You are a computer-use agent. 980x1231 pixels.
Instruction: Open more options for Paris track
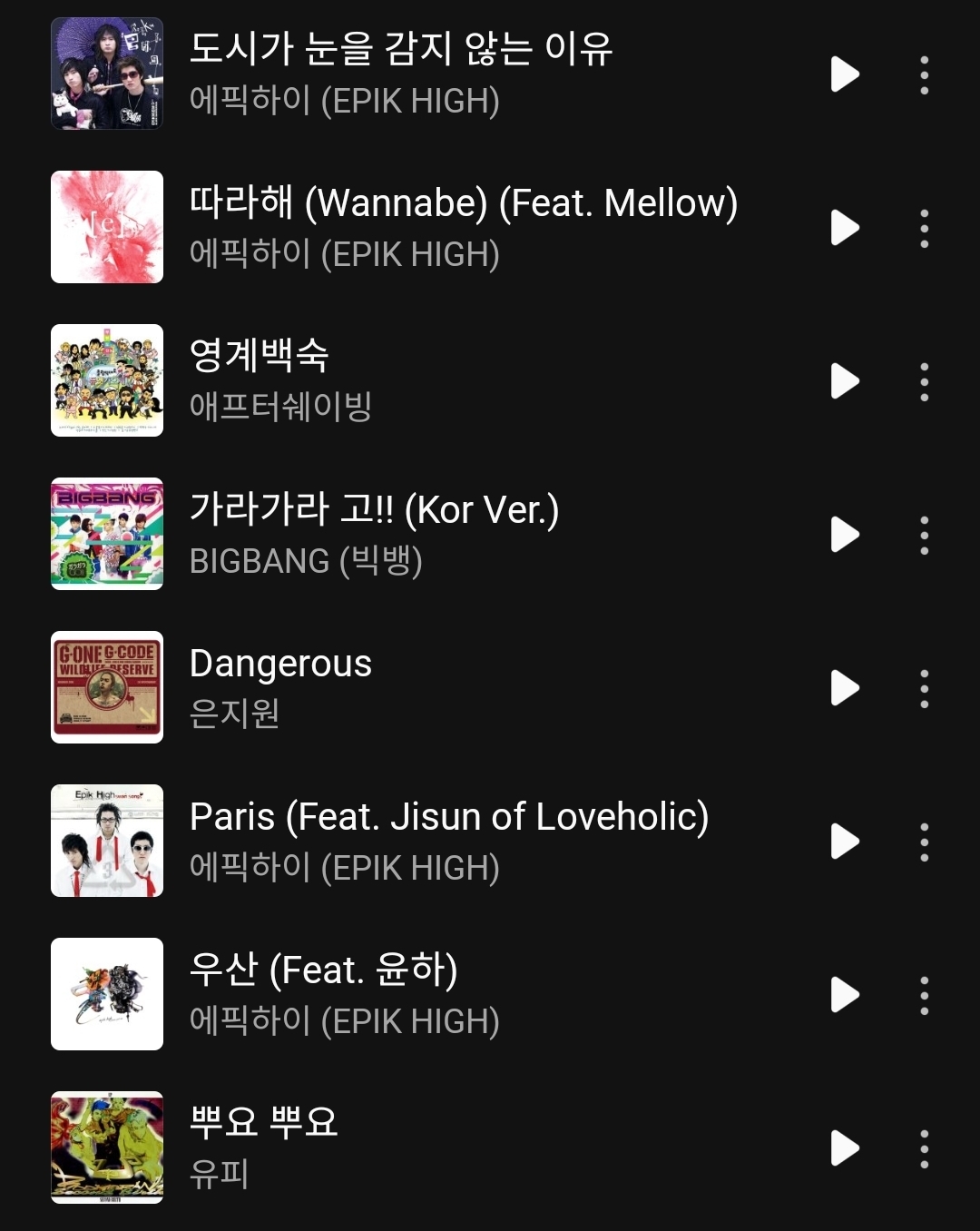(924, 842)
